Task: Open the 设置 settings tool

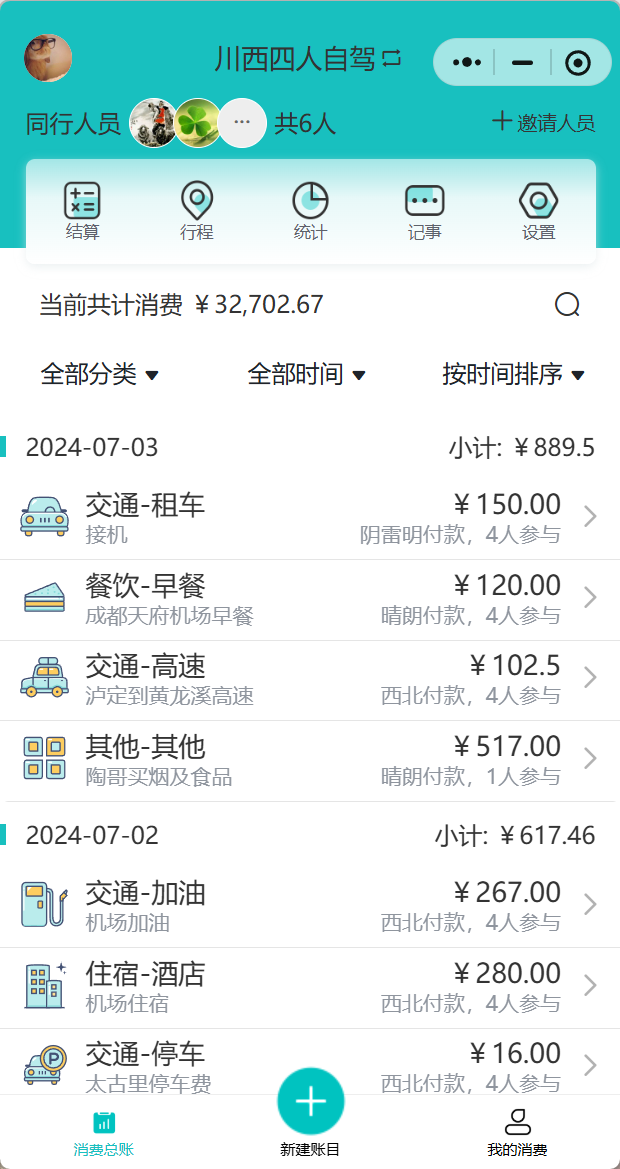Action: [538, 211]
